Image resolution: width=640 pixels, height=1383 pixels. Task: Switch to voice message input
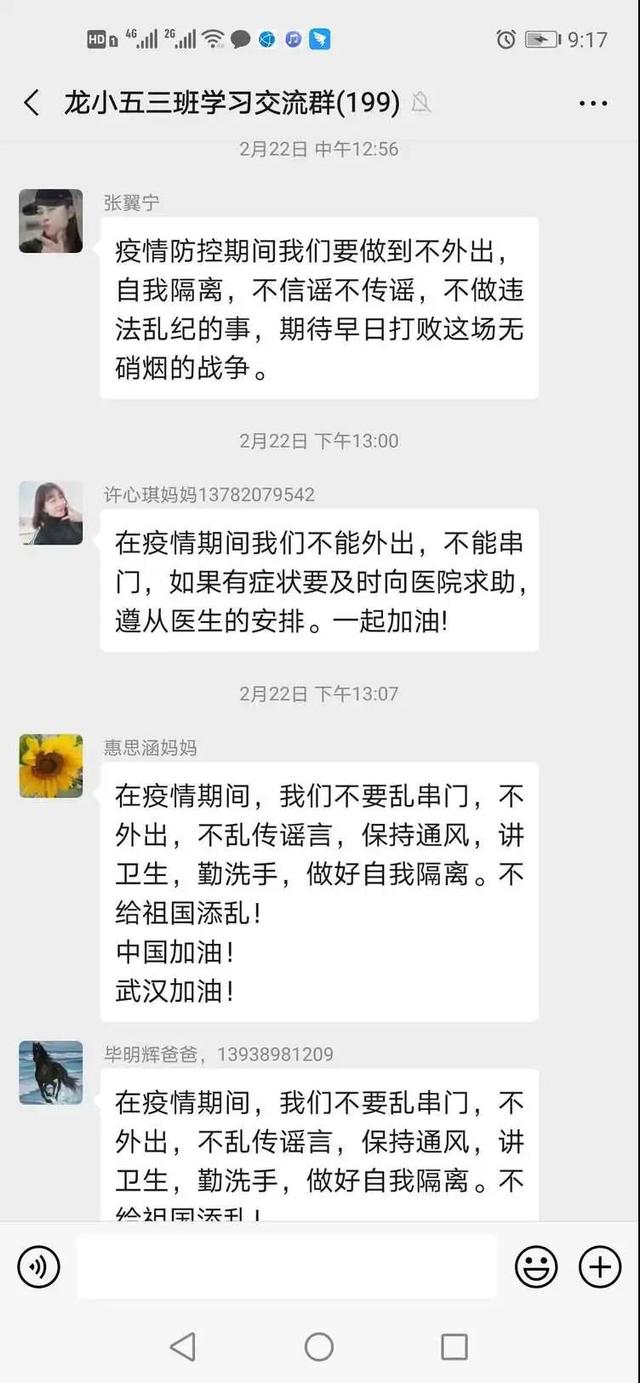39,1267
